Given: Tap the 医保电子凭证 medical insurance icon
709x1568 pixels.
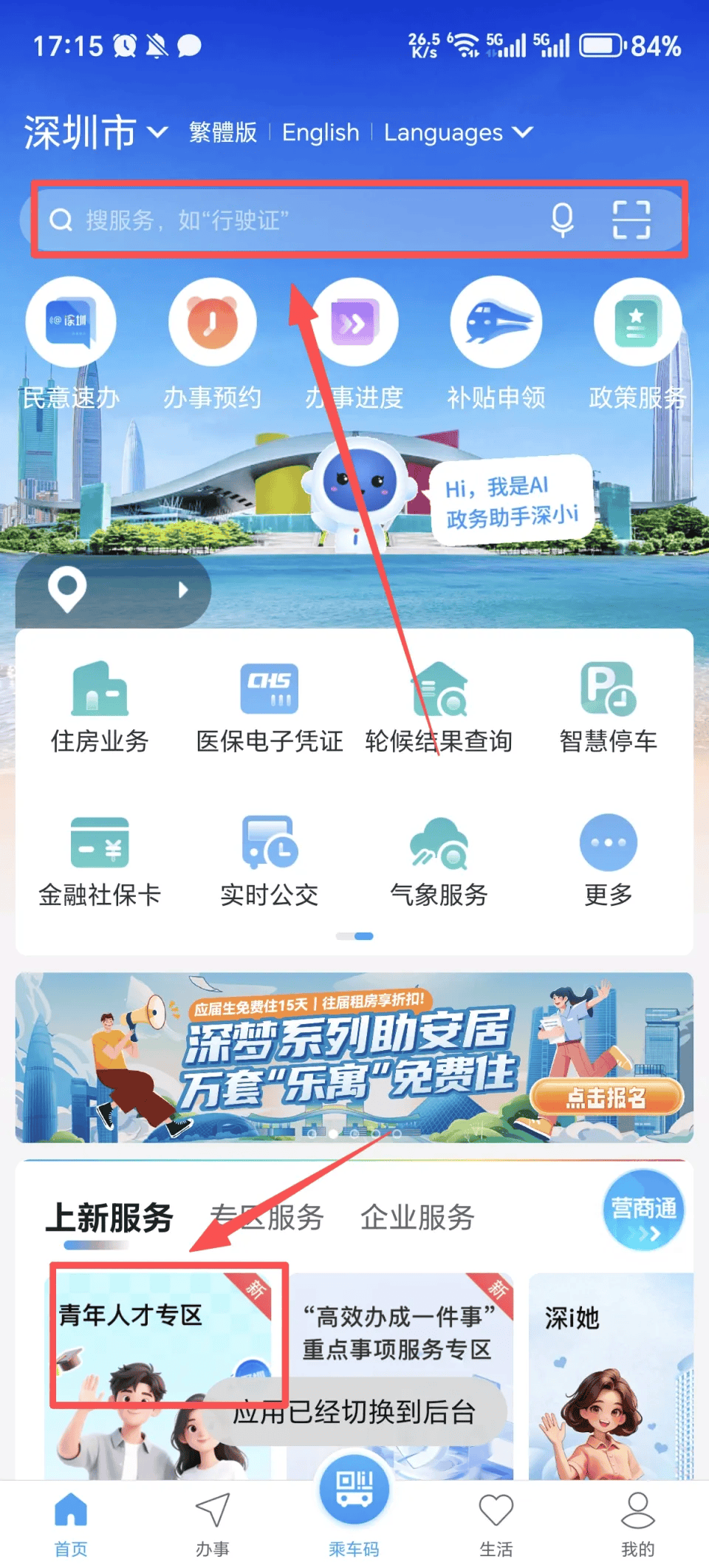Looking at the screenshot, I should [x=269, y=689].
